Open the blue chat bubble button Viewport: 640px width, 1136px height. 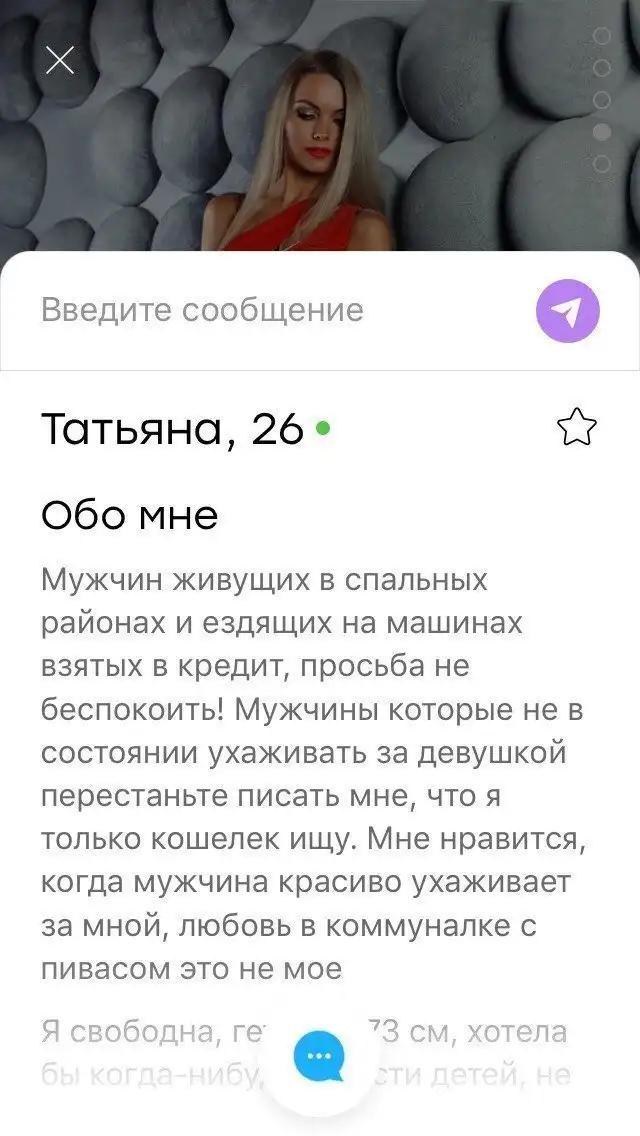(319, 1056)
